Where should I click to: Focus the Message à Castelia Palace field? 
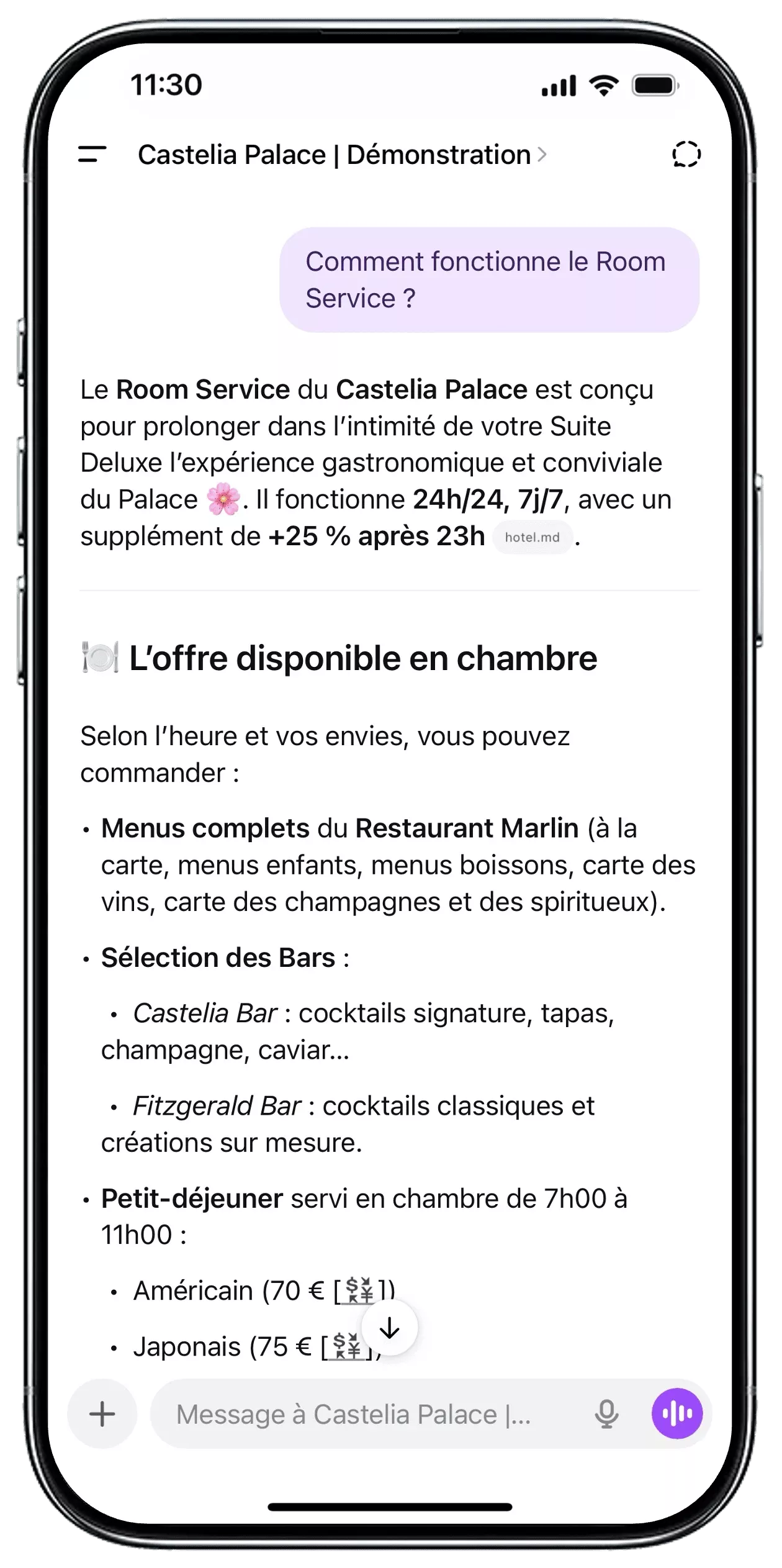(366, 1414)
